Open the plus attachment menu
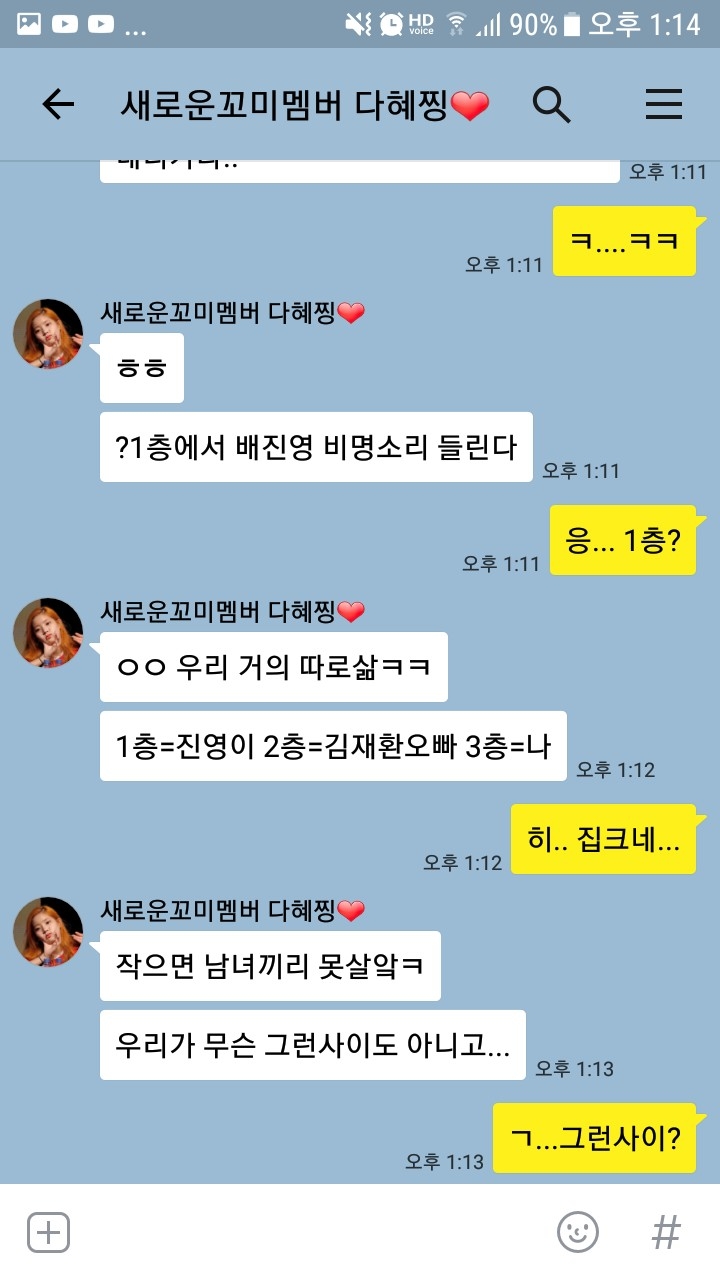 click(x=47, y=1232)
